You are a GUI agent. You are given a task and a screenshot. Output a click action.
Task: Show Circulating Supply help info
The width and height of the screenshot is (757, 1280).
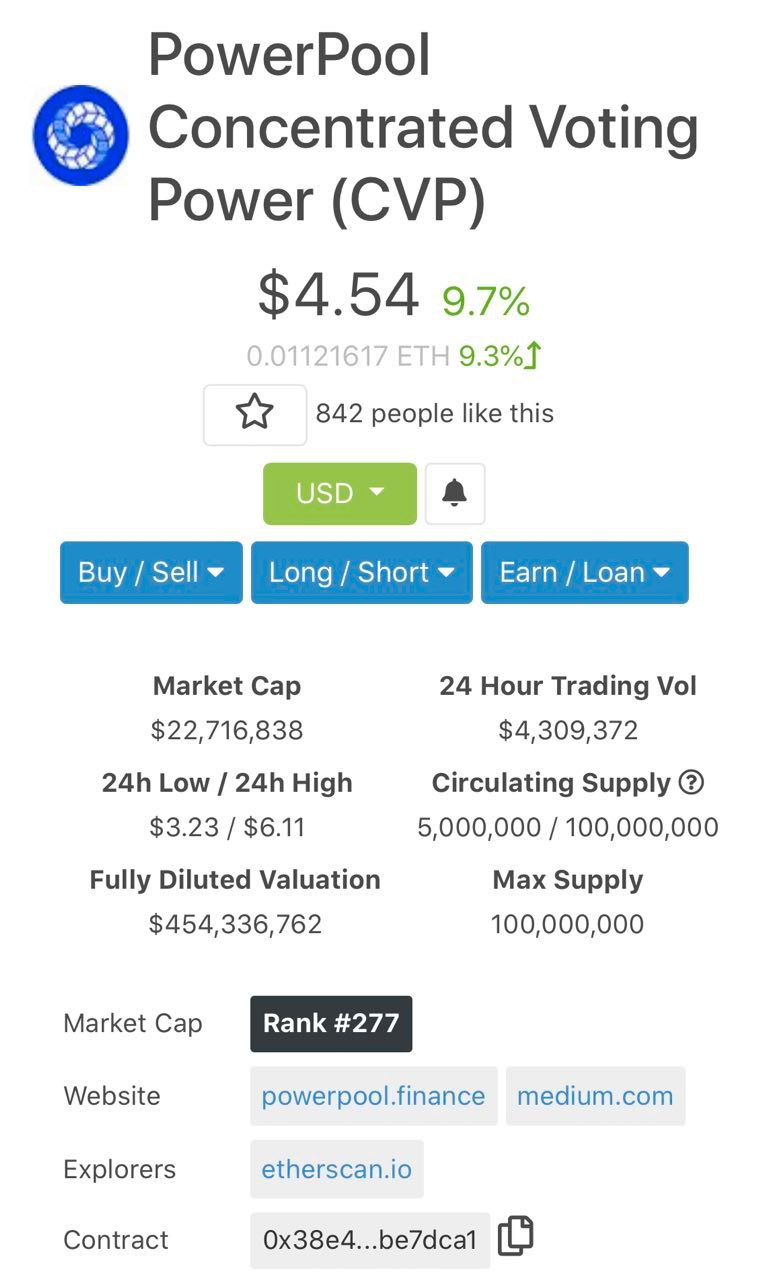coord(691,782)
